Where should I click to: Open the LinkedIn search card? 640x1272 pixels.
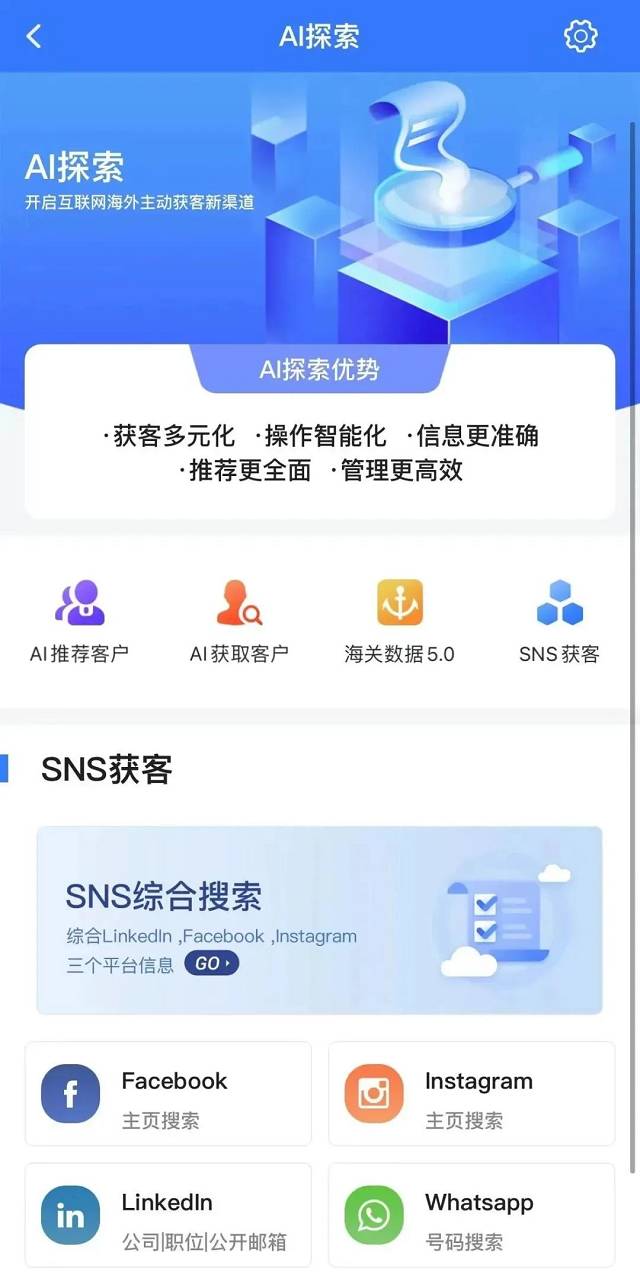[168, 1215]
